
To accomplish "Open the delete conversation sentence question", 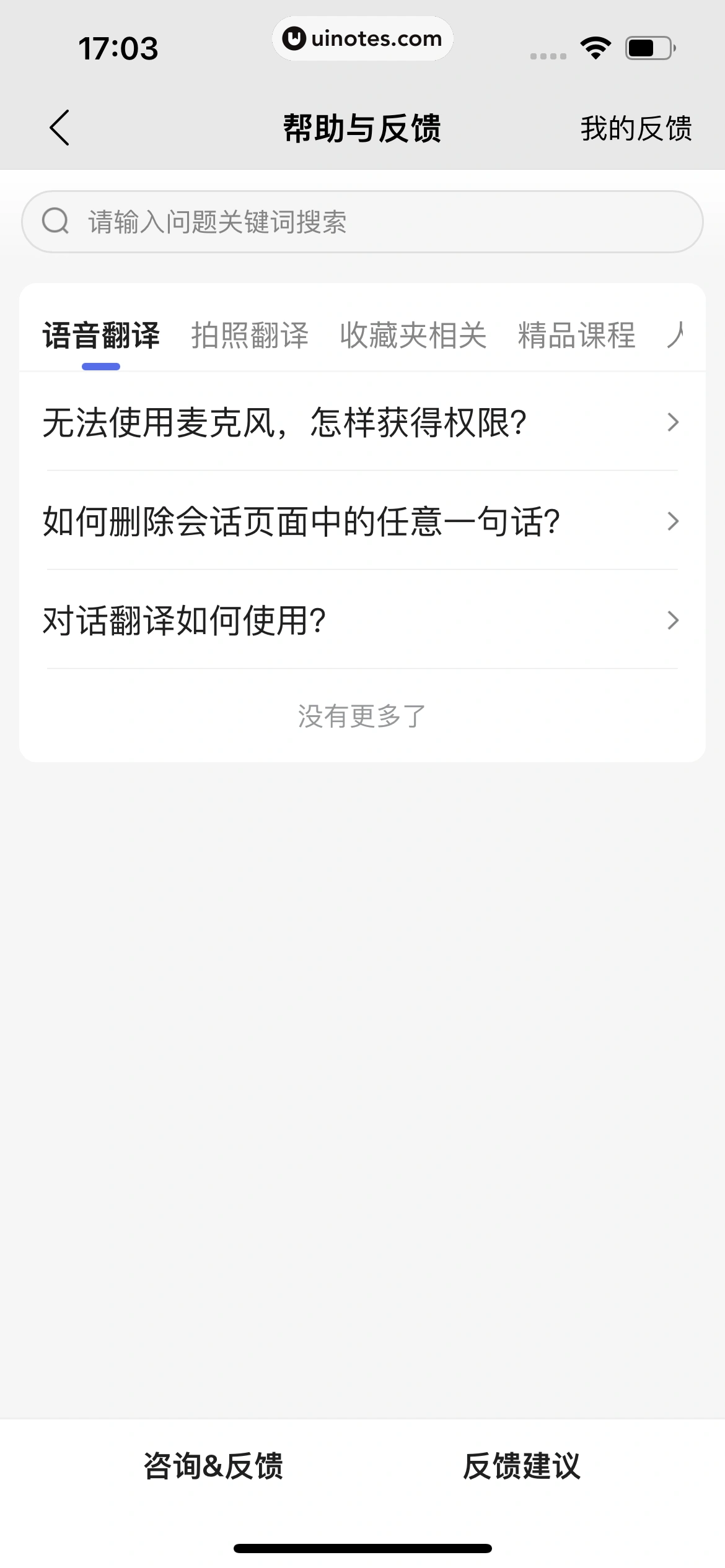I will (362, 521).
